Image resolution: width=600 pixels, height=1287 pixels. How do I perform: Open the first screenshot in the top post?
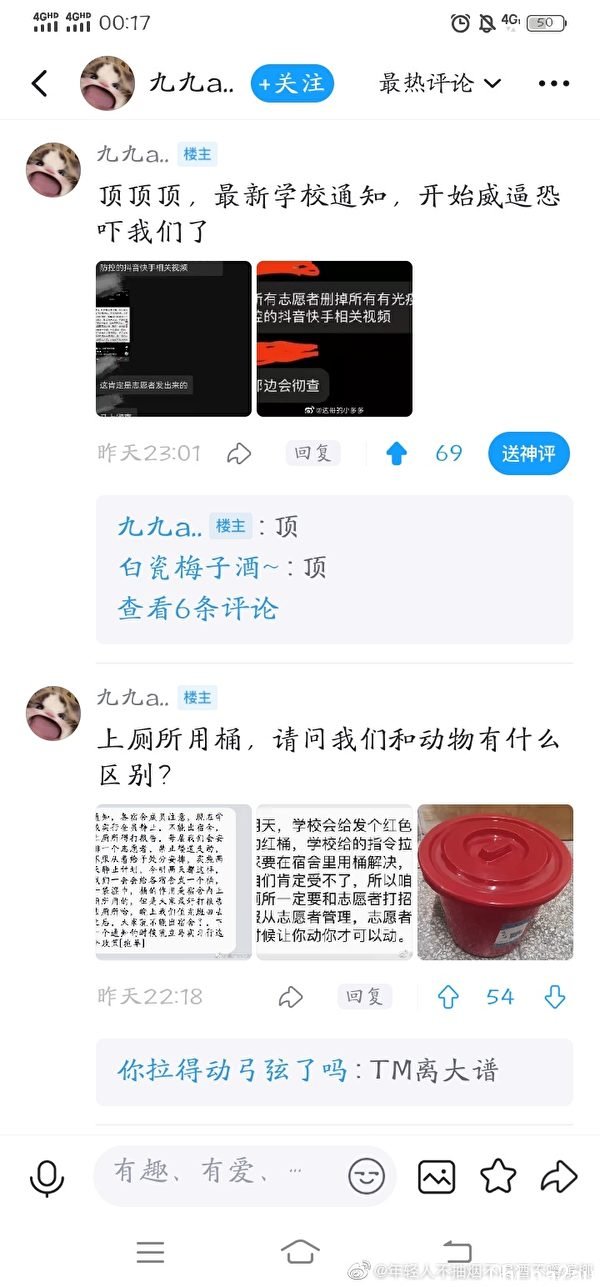click(174, 339)
